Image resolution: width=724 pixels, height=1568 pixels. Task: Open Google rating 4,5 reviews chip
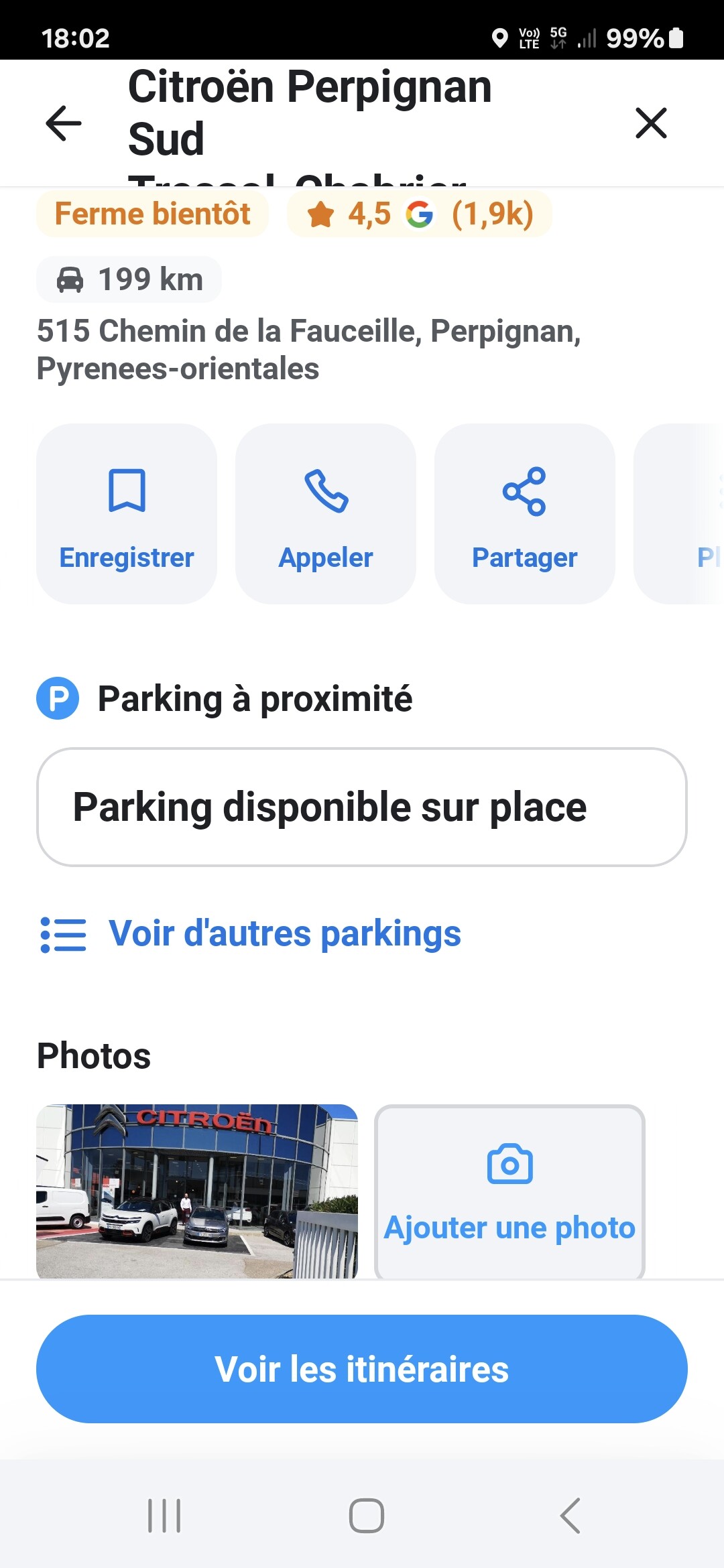point(420,214)
